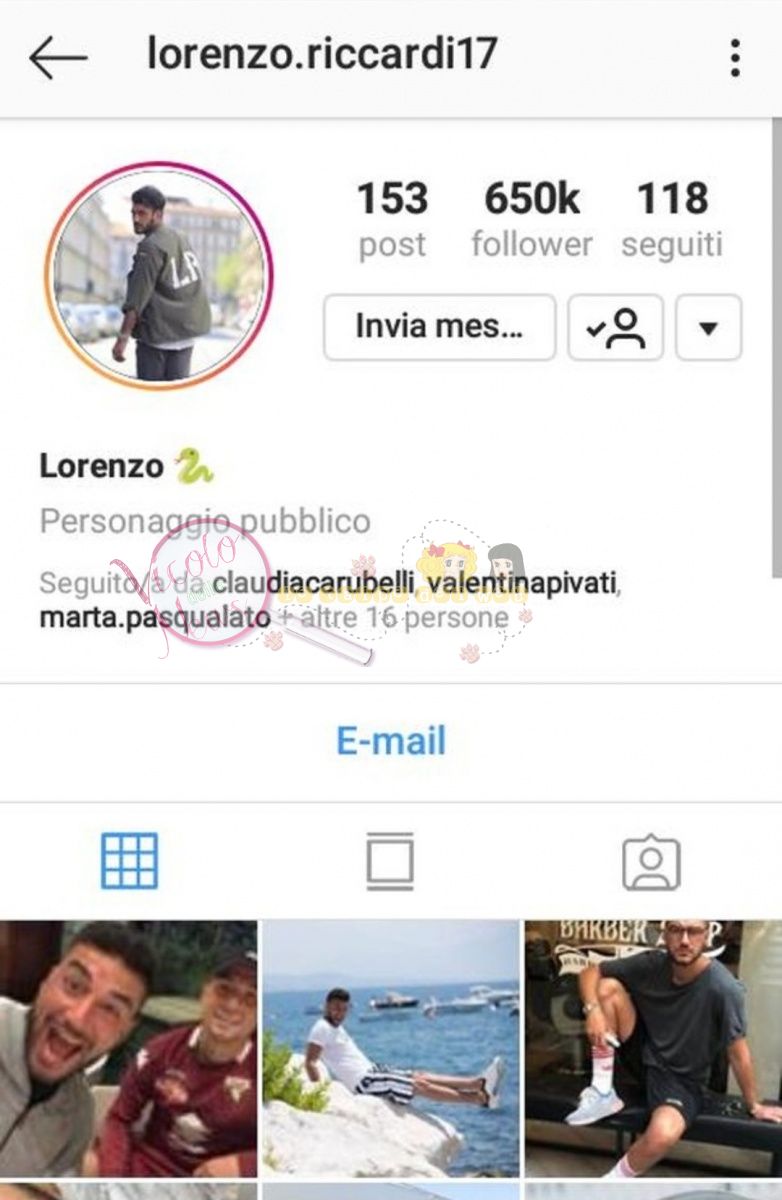782x1200 pixels.
Task: Switch to the grid view tab
Action: 129,861
